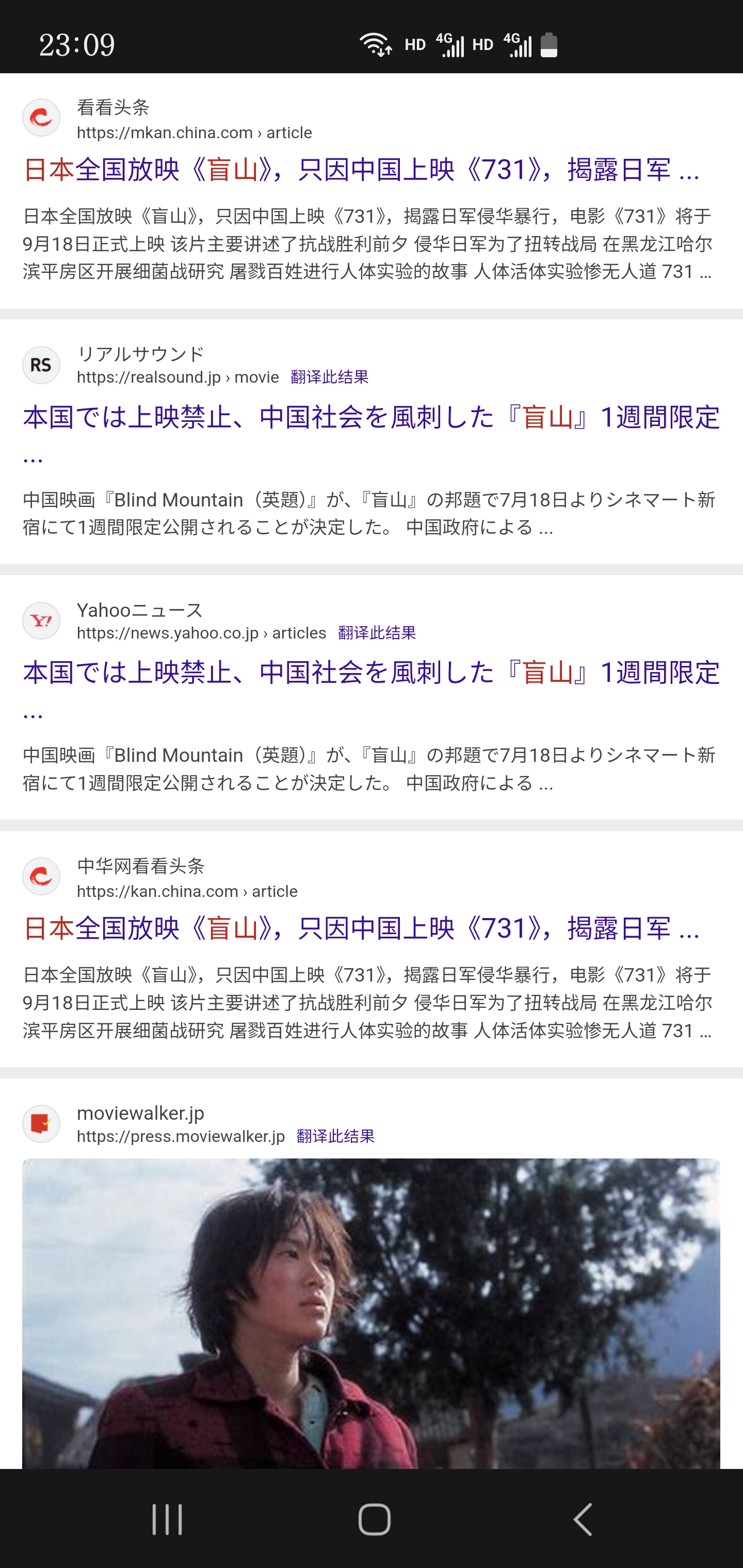Open the realsound.jp 盲山 article title

(372, 433)
